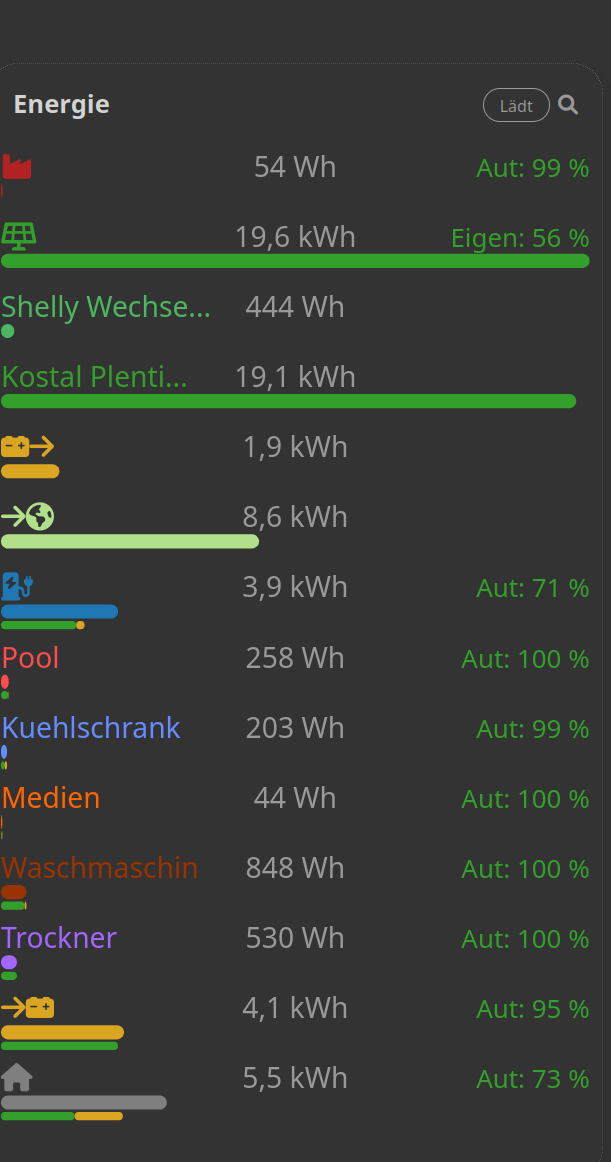Viewport: 611px width, 1162px height.
Task: Open the search magnifier in Energie
Action: pyautogui.click(x=568, y=105)
